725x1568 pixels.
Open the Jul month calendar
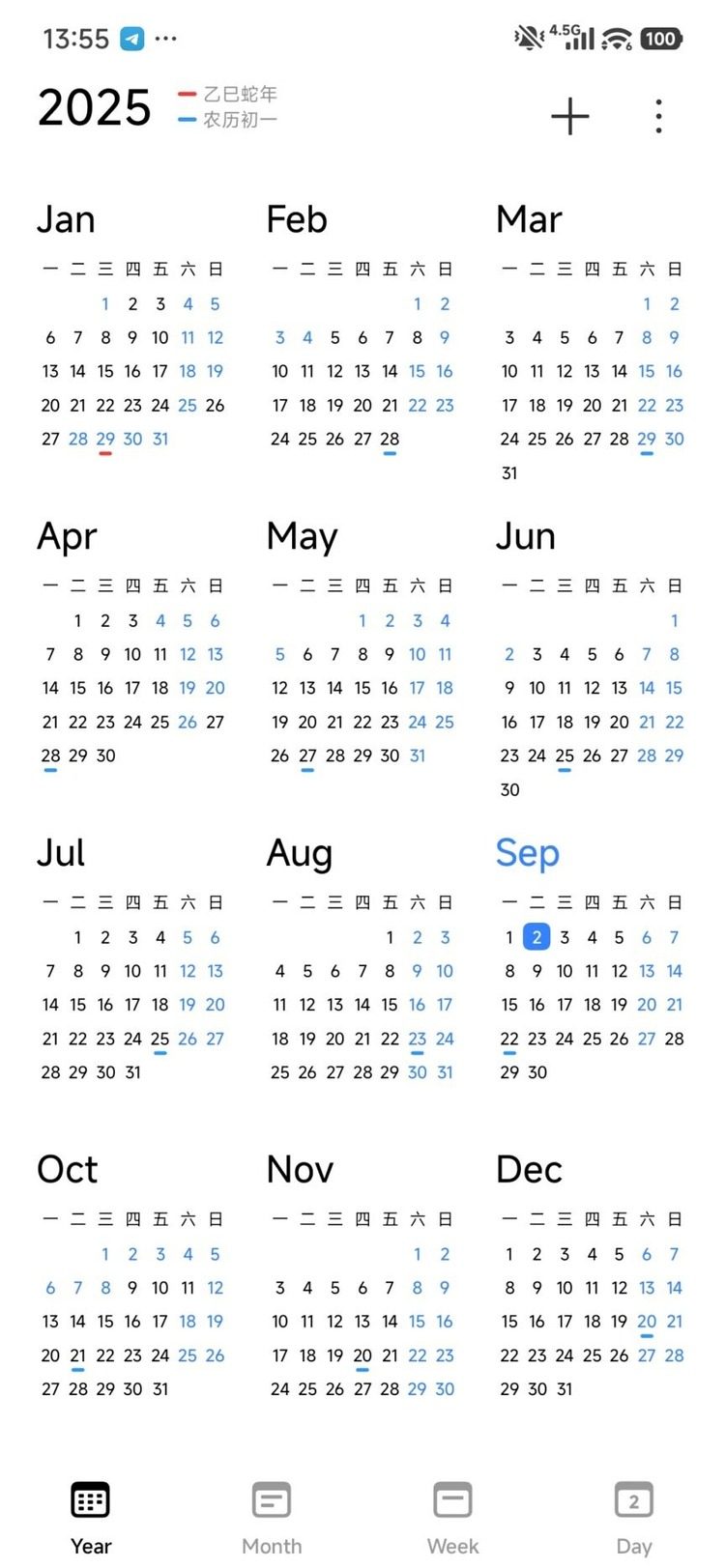click(132, 959)
